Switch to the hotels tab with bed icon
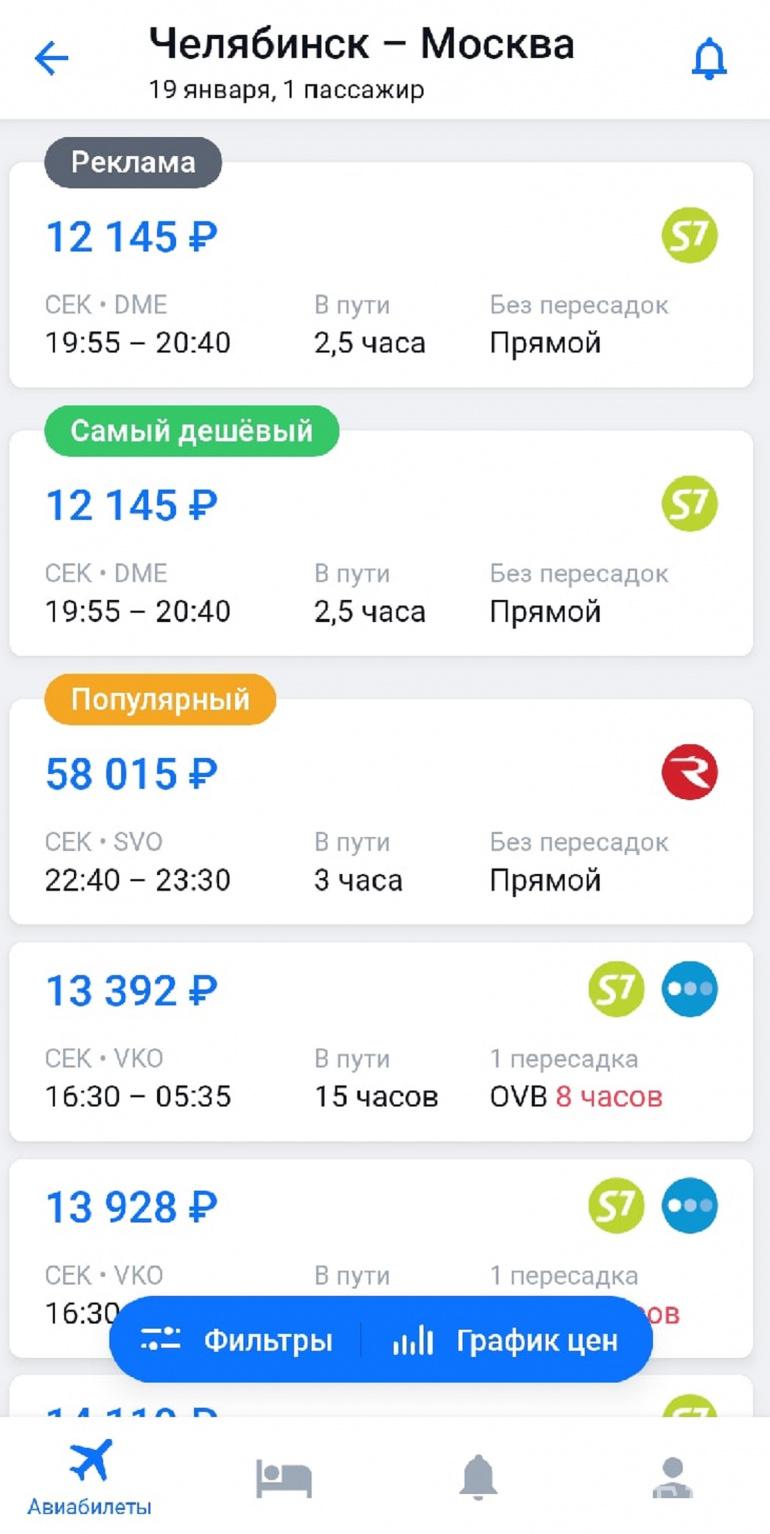This screenshot has height=1534, width=770. tap(284, 1478)
